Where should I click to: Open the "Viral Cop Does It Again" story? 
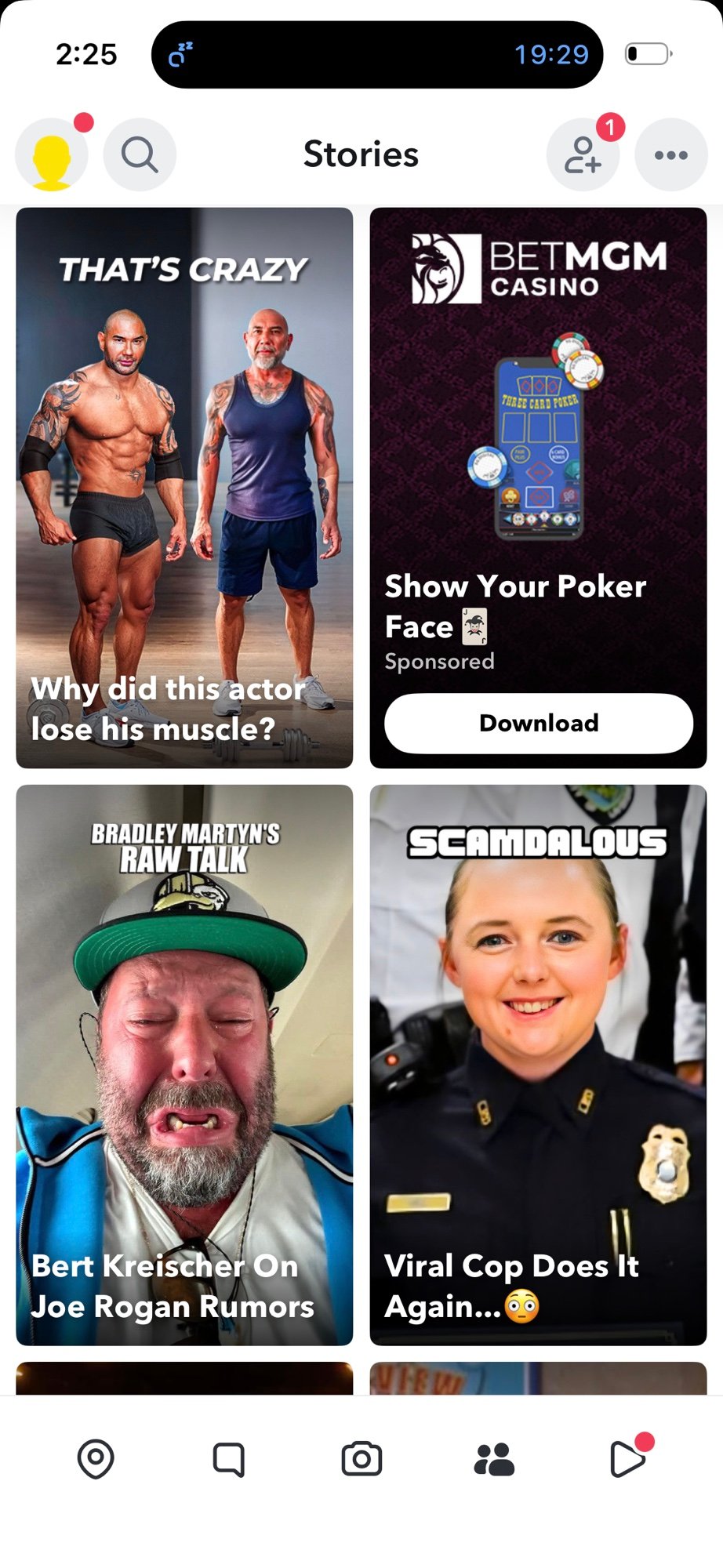539,1065
